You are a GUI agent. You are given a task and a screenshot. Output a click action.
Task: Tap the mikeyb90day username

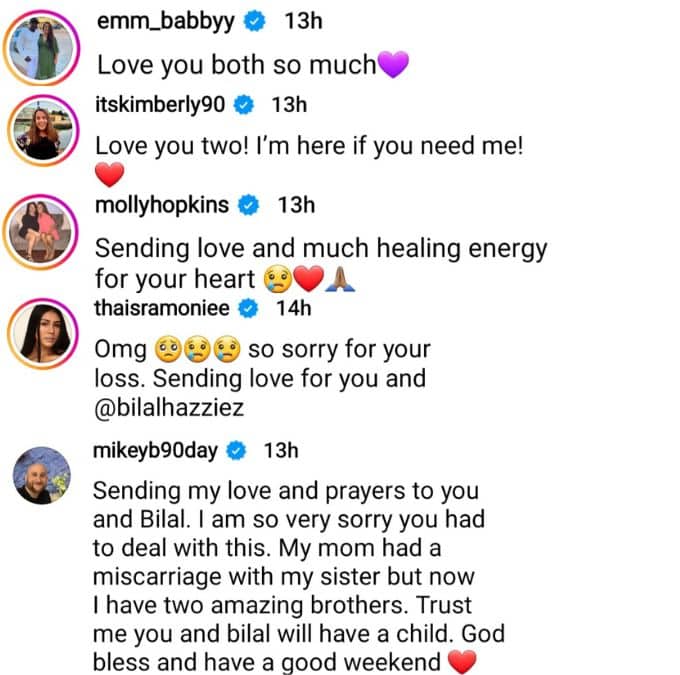(155, 450)
